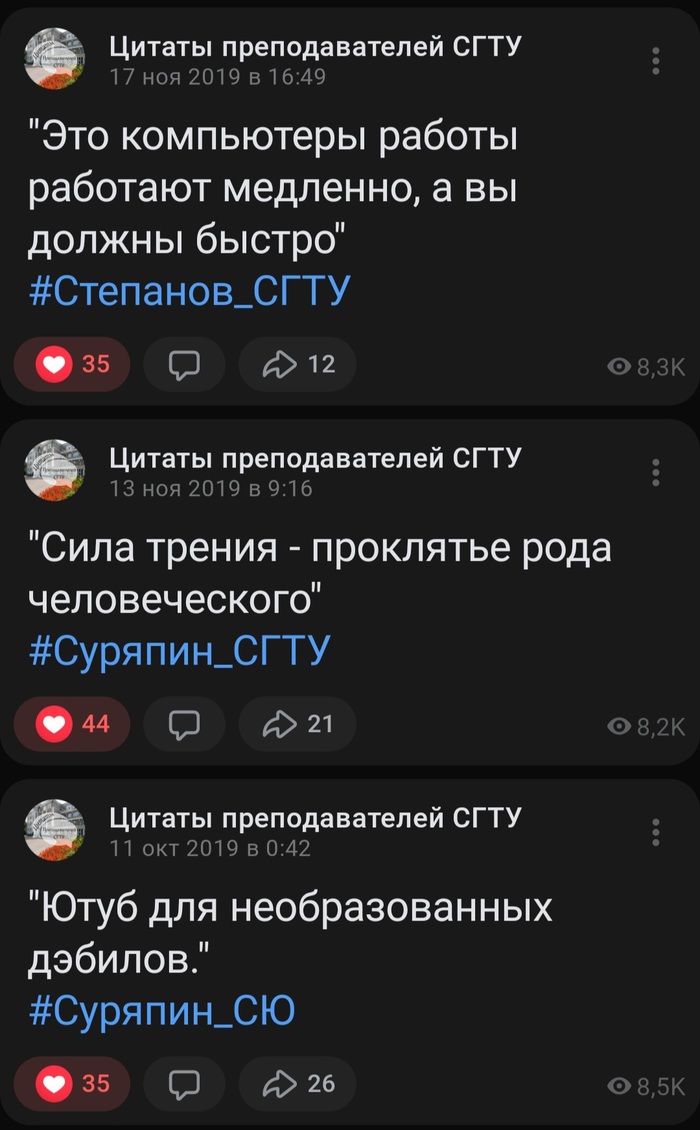Open the #Степанов_СГТУ hashtag
The width and height of the screenshot is (700, 1130).
click(189, 292)
